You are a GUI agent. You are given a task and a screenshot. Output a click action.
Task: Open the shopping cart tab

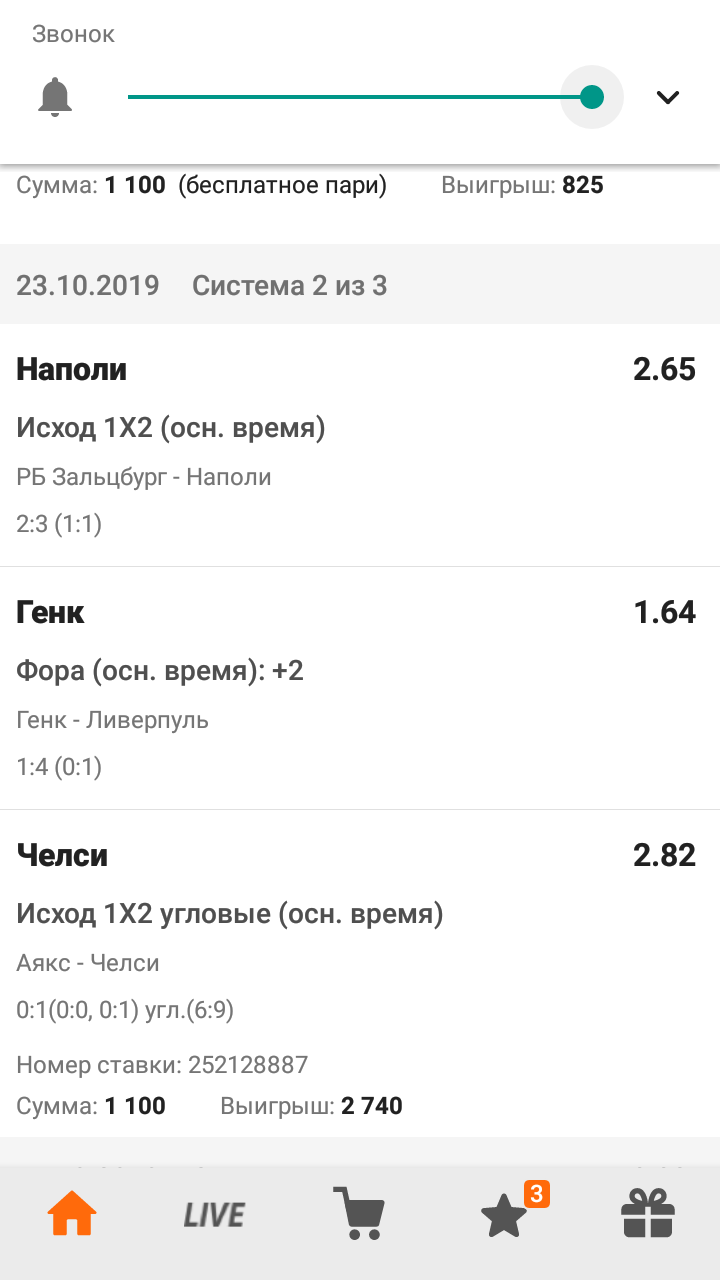point(359,1214)
